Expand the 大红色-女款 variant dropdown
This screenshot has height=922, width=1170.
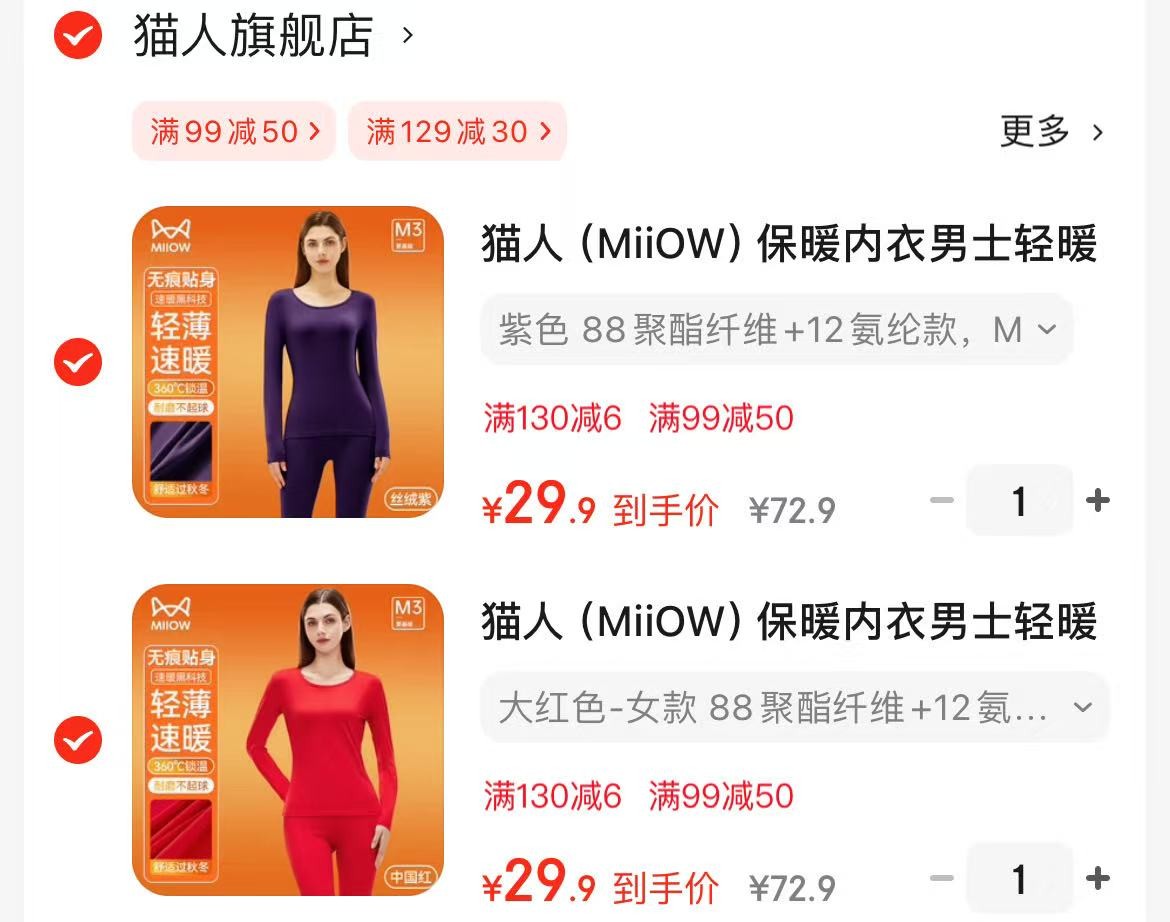click(x=794, y=708)
